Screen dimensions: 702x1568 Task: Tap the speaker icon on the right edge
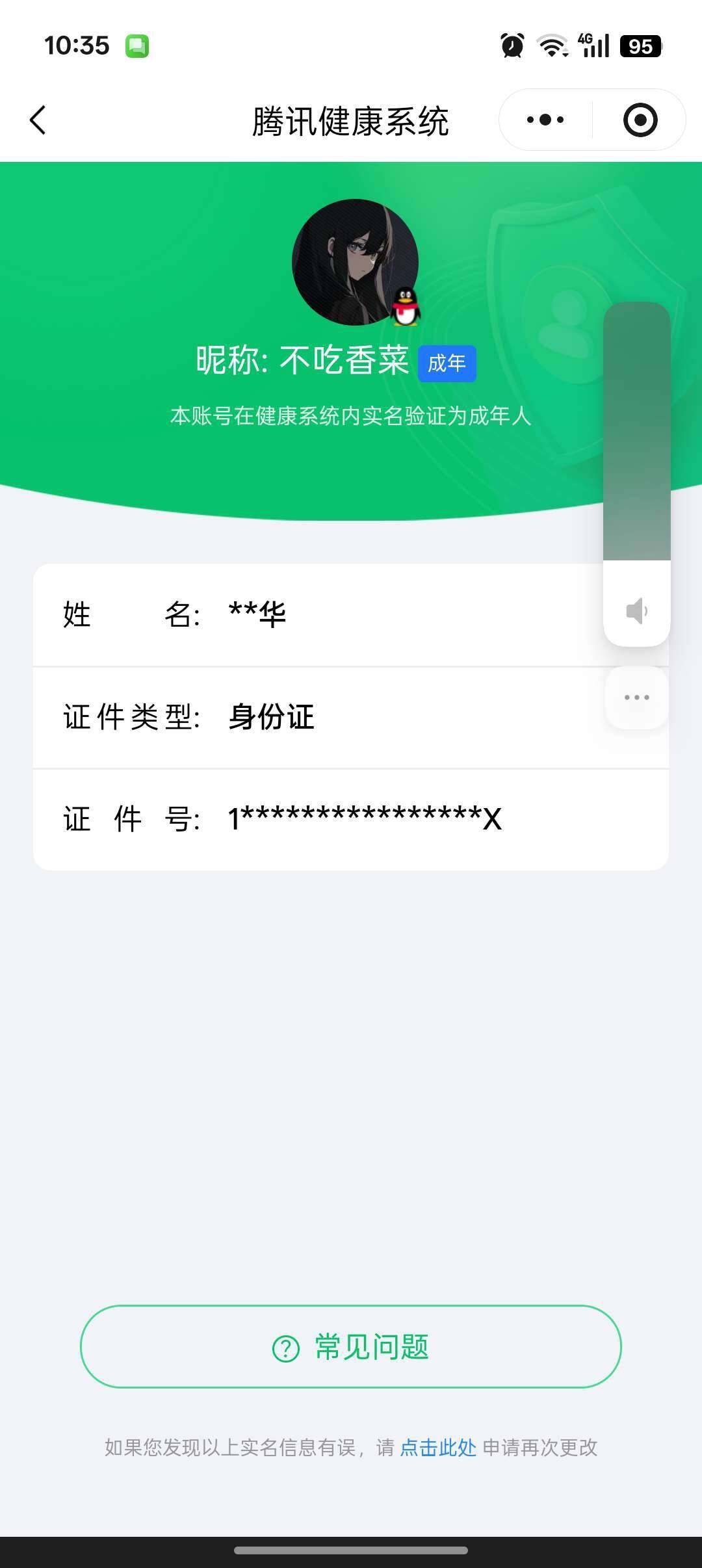pyautogui.click(x=636, y=611)
